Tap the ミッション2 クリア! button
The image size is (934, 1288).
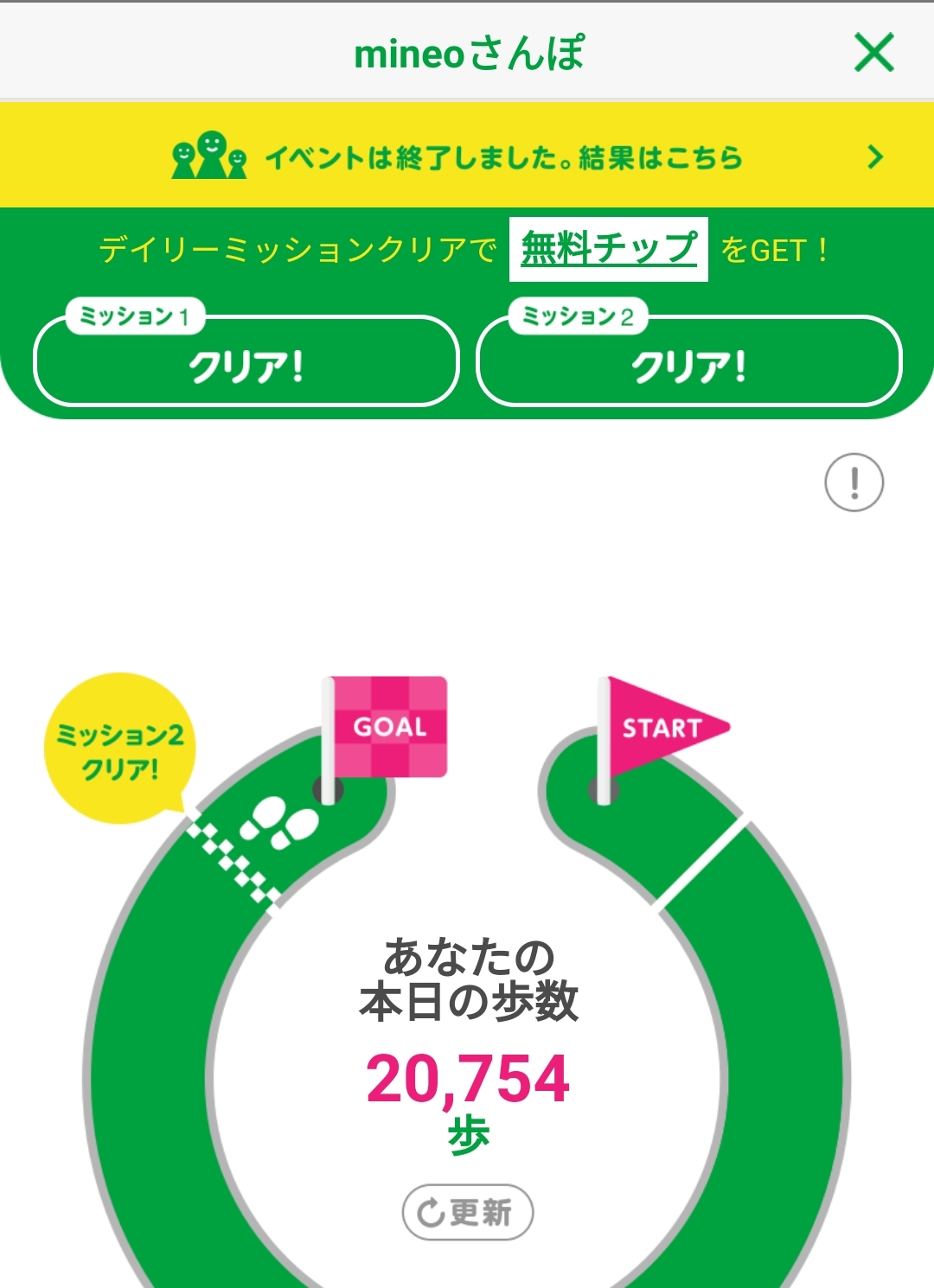689,360
